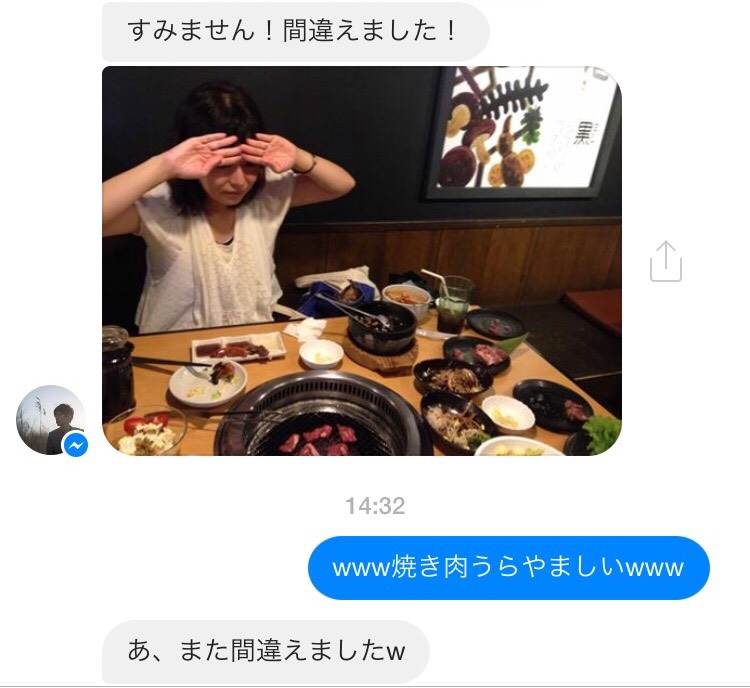Open the sender's profile avatar
Image resolution: width=750 pixels, height=688 pixels.
pos(50,420)
